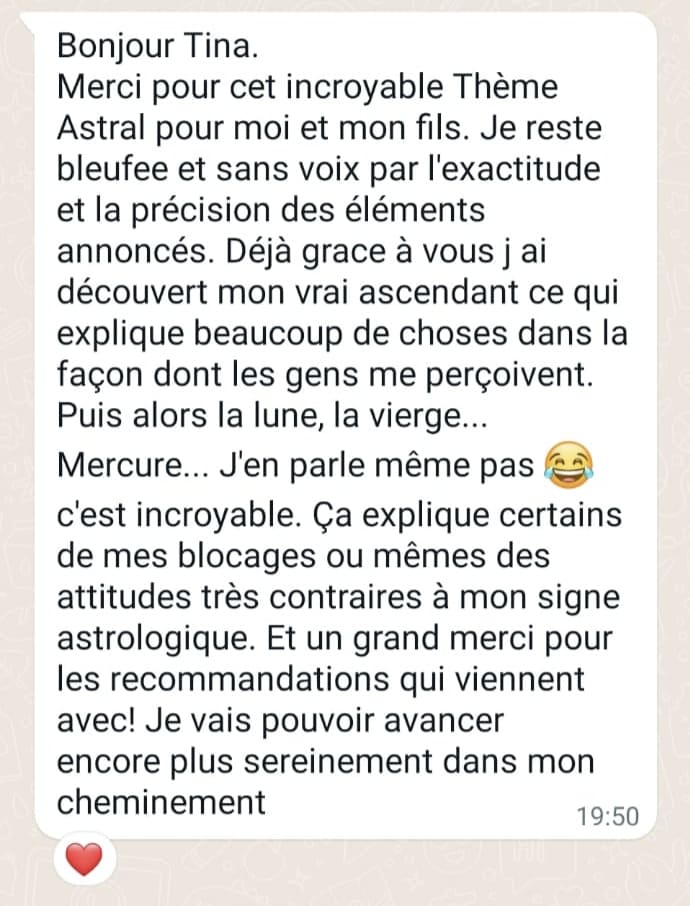The width and height of the screenshot is (690, 906).
Task: Open the heart reaction under the message
Action: [x=84, y=860]
